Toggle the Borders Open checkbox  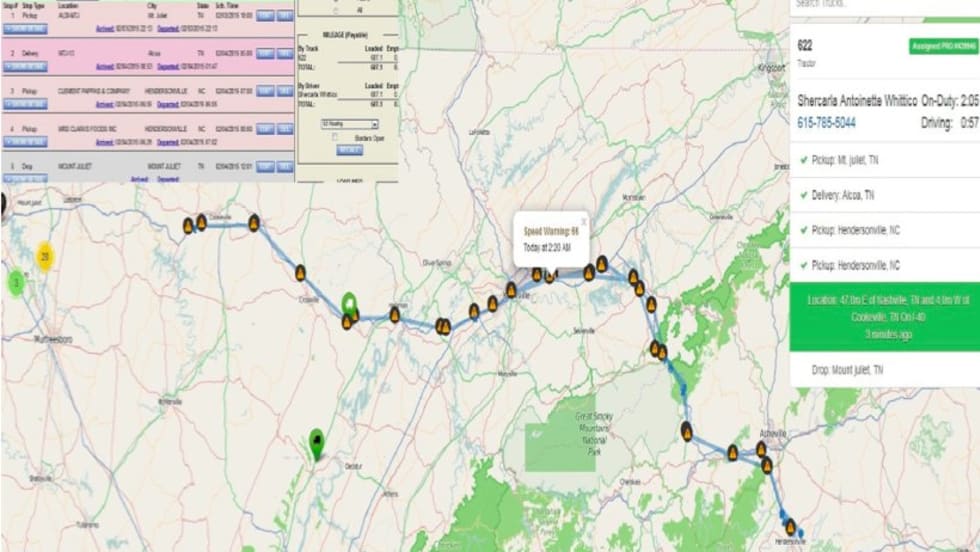(x=334, y=137)
